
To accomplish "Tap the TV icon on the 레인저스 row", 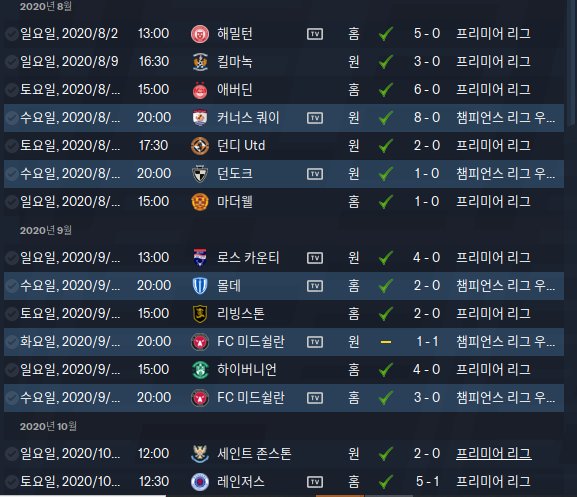I will [x=315, y=482].
